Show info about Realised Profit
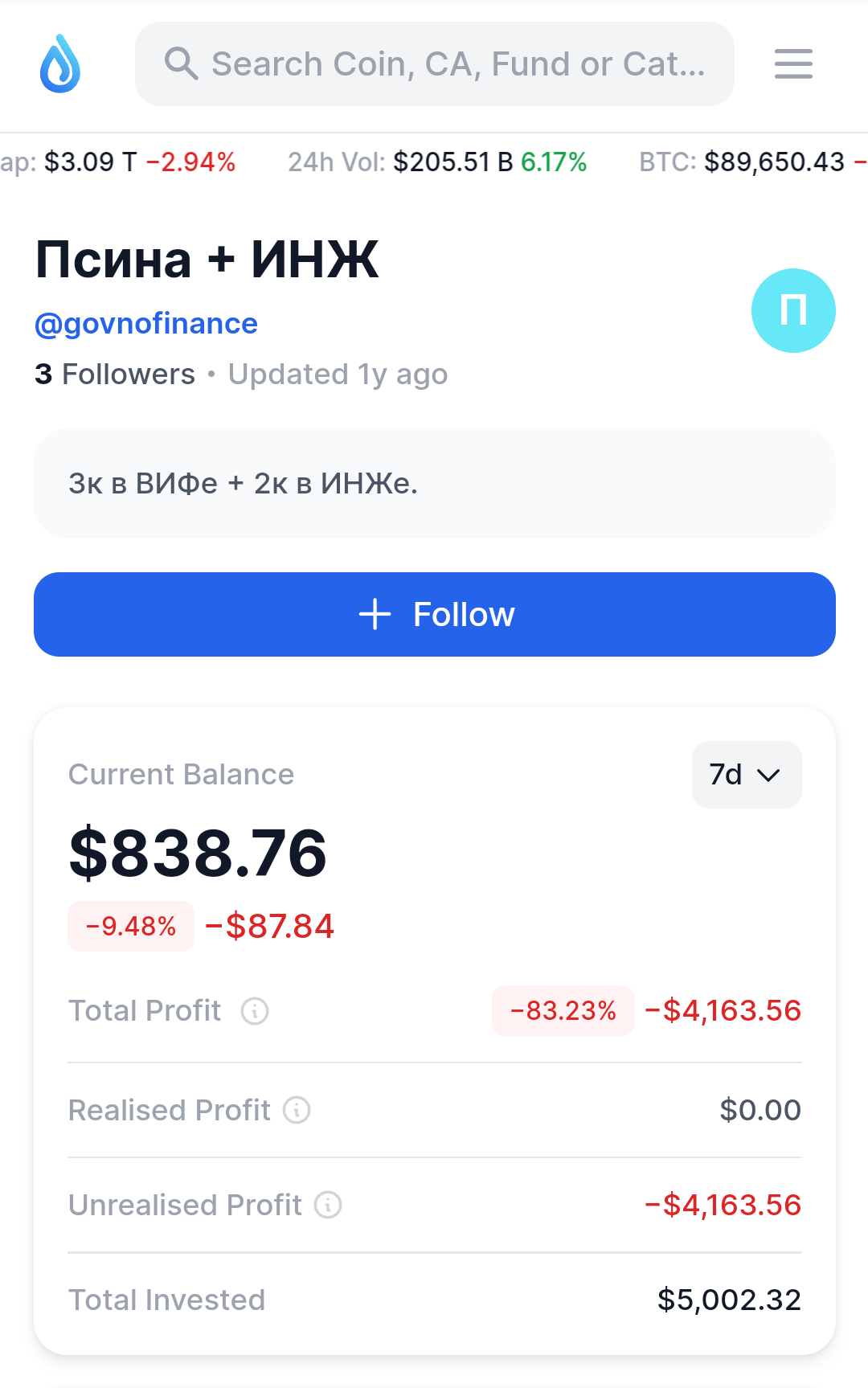The height and width of the screenshot is (1388, 868). (x=297, y=1111)
